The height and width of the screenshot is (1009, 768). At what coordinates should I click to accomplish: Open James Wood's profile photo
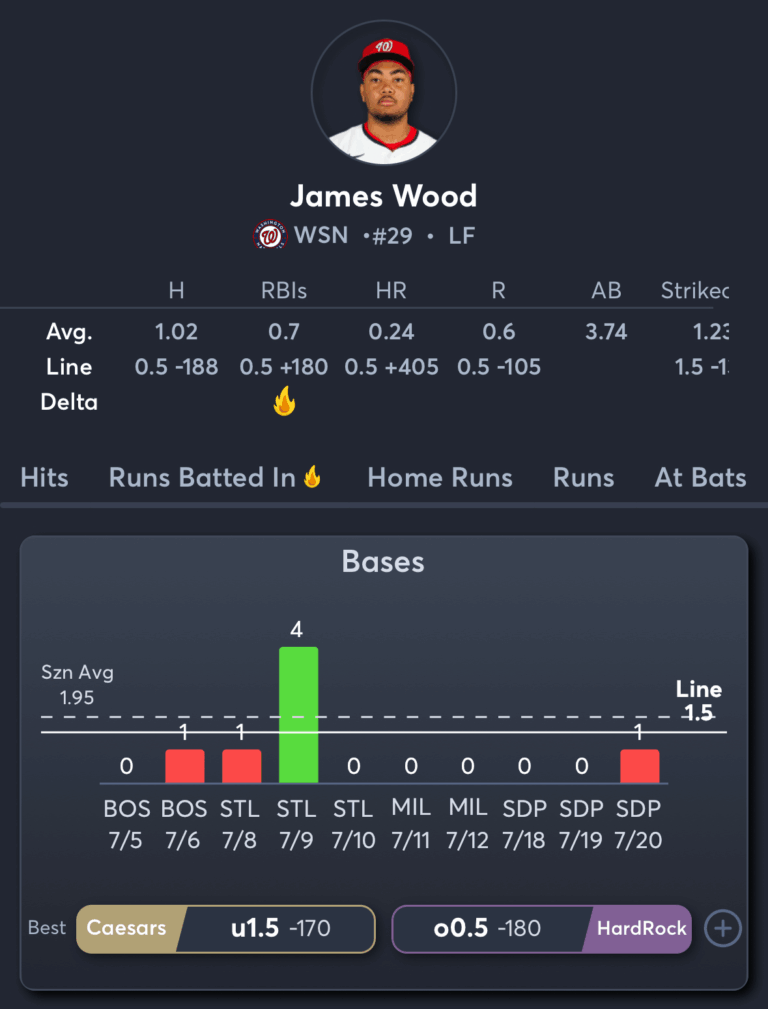point(384,92)
